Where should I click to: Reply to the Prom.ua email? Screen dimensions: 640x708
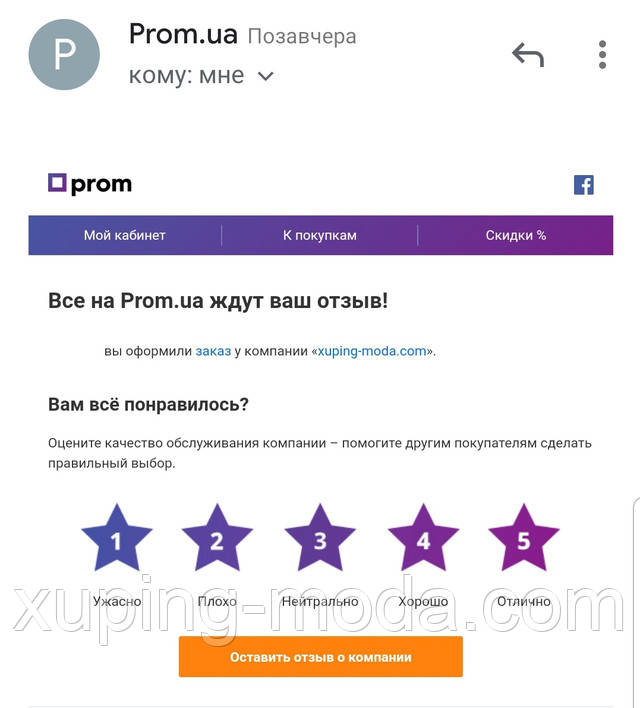pos(527,55)
